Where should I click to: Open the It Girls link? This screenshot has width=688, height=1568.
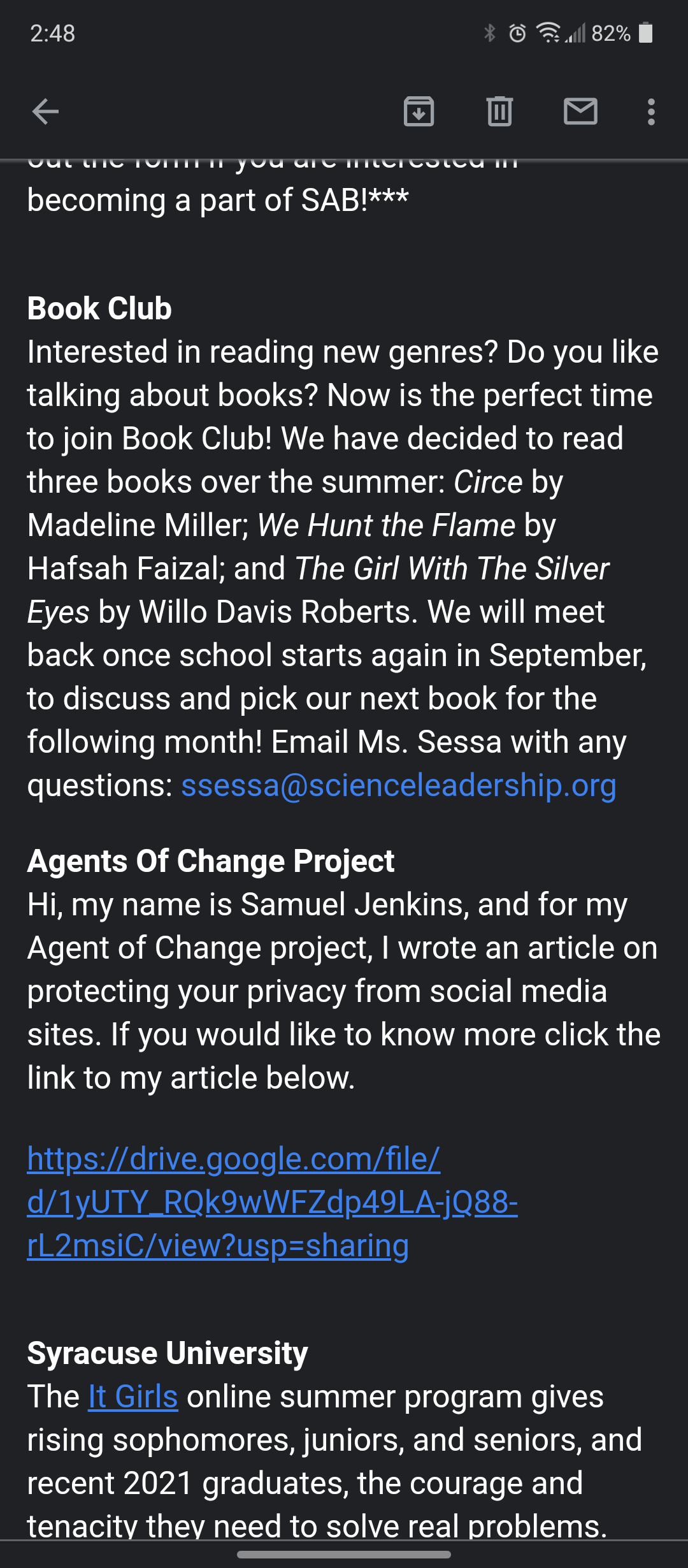coord(133,1397)
